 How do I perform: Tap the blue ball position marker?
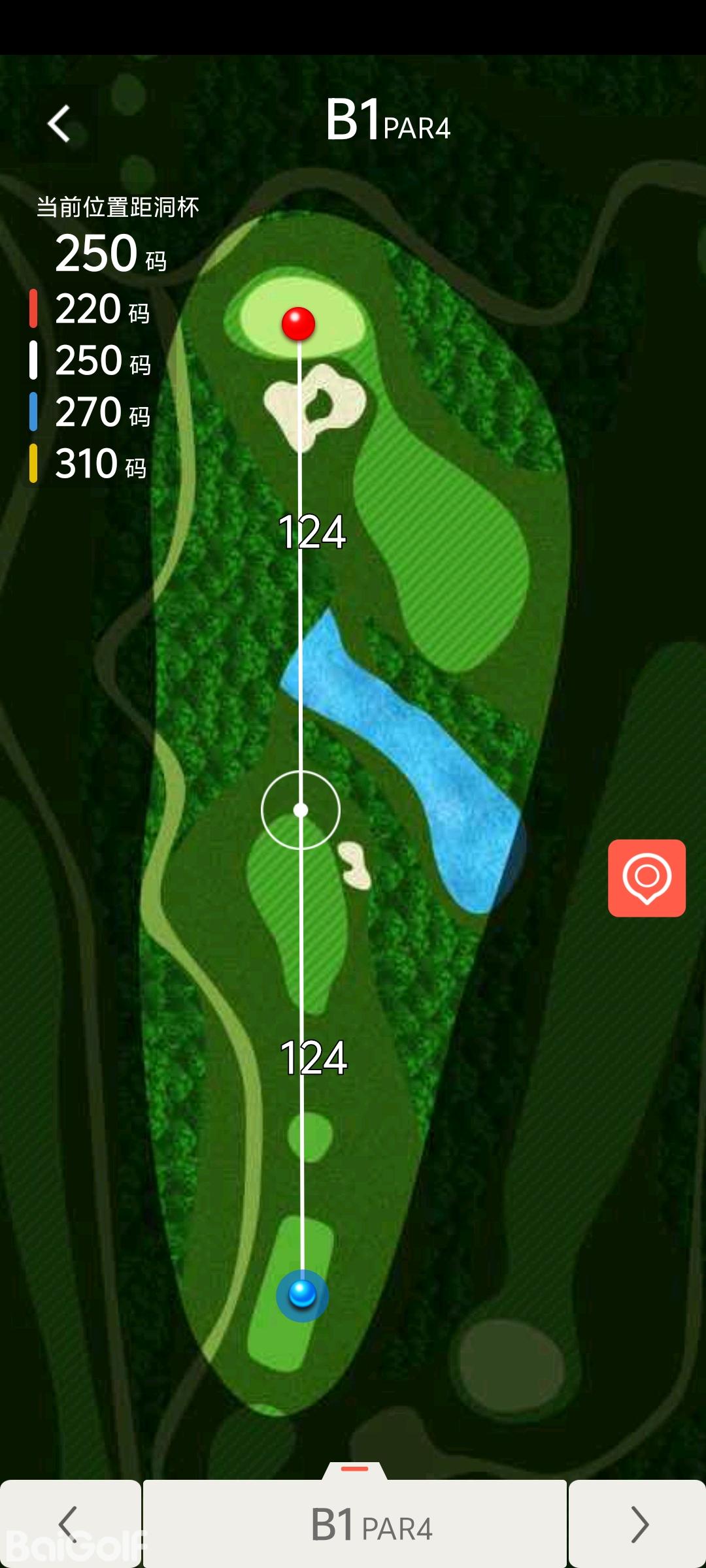pos(302,1295)
